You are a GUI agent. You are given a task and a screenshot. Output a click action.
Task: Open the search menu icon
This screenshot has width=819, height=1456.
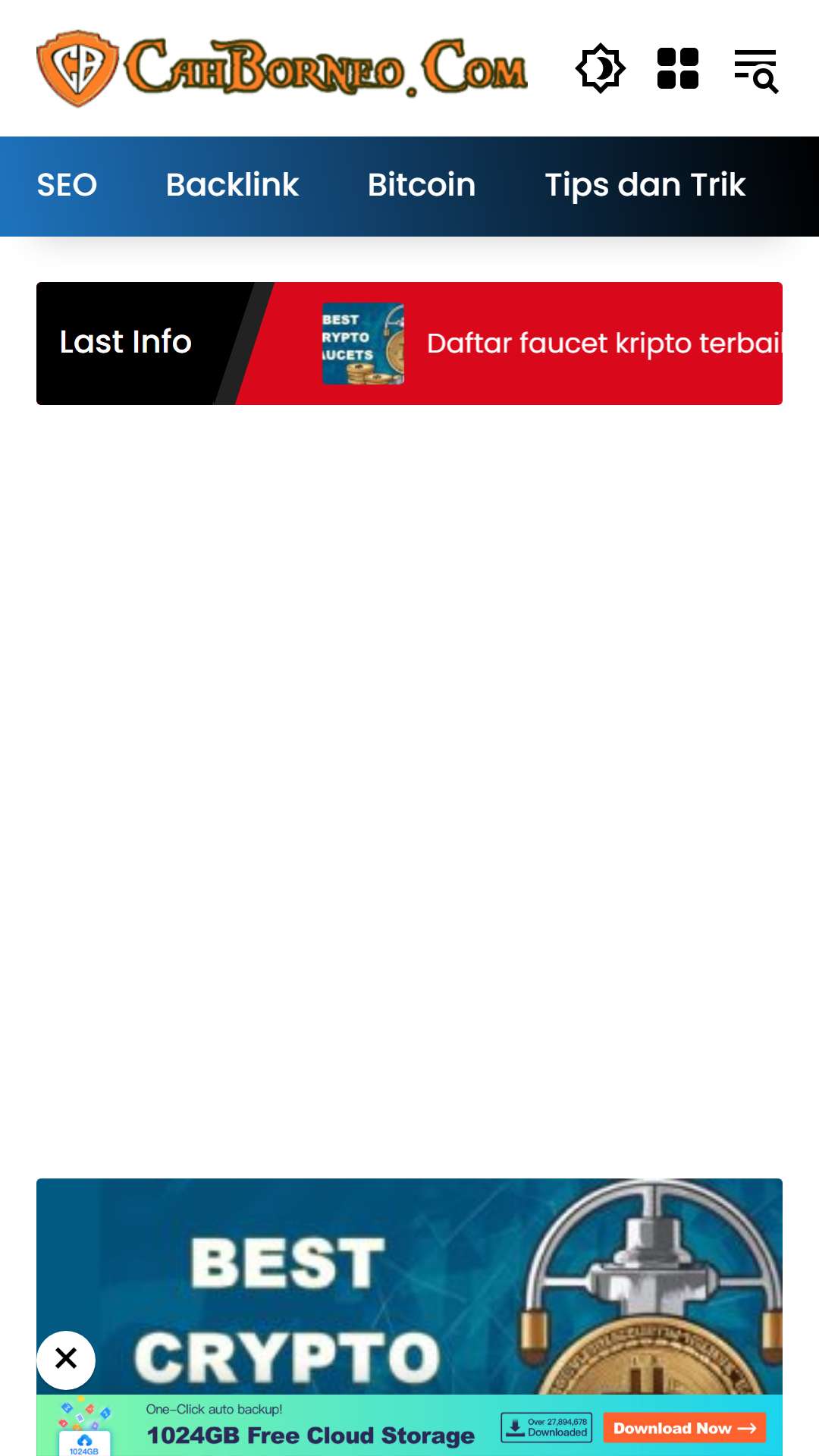(x=756, y=71)
